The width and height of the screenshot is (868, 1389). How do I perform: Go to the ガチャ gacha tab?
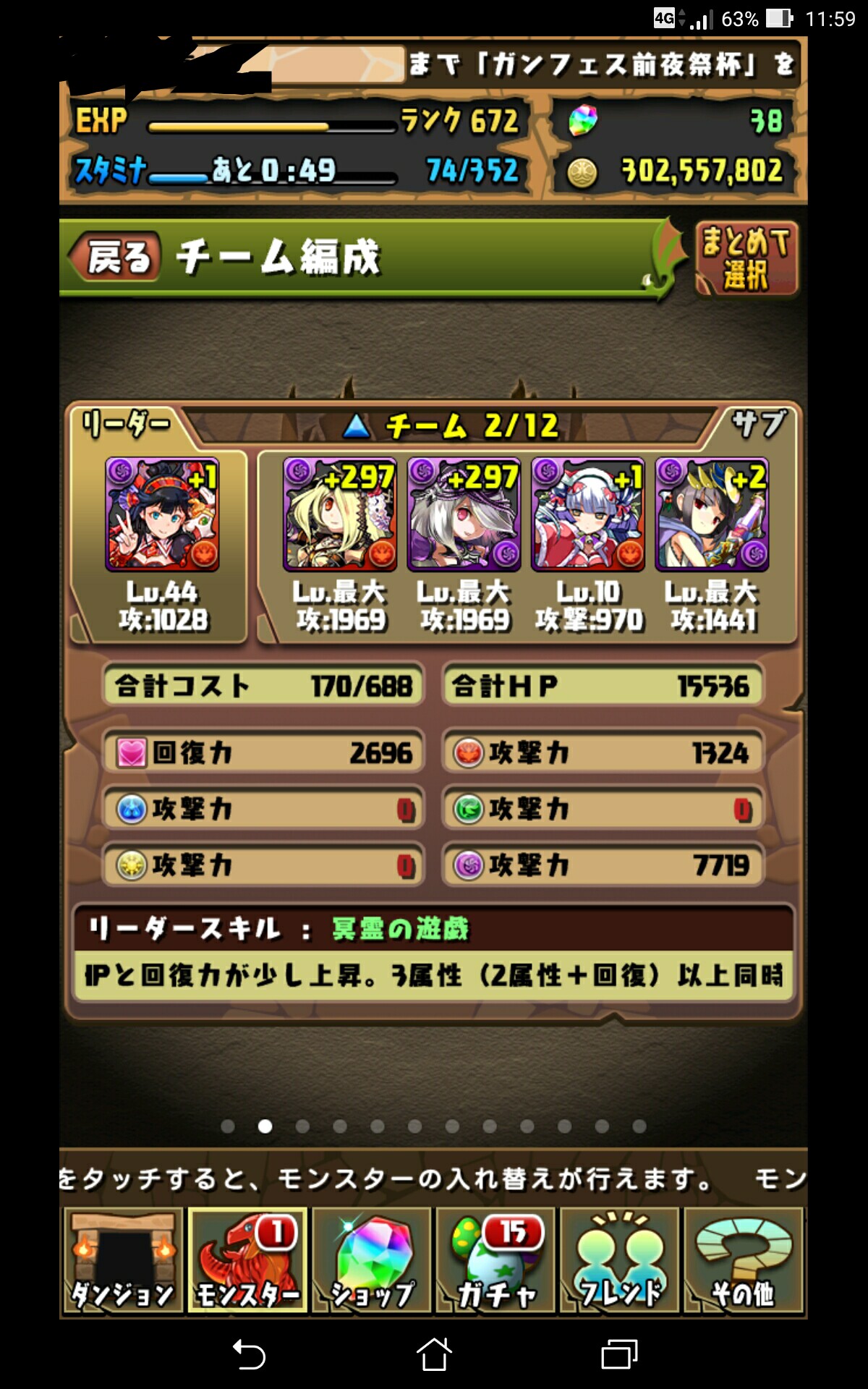tap(496, 1261)
